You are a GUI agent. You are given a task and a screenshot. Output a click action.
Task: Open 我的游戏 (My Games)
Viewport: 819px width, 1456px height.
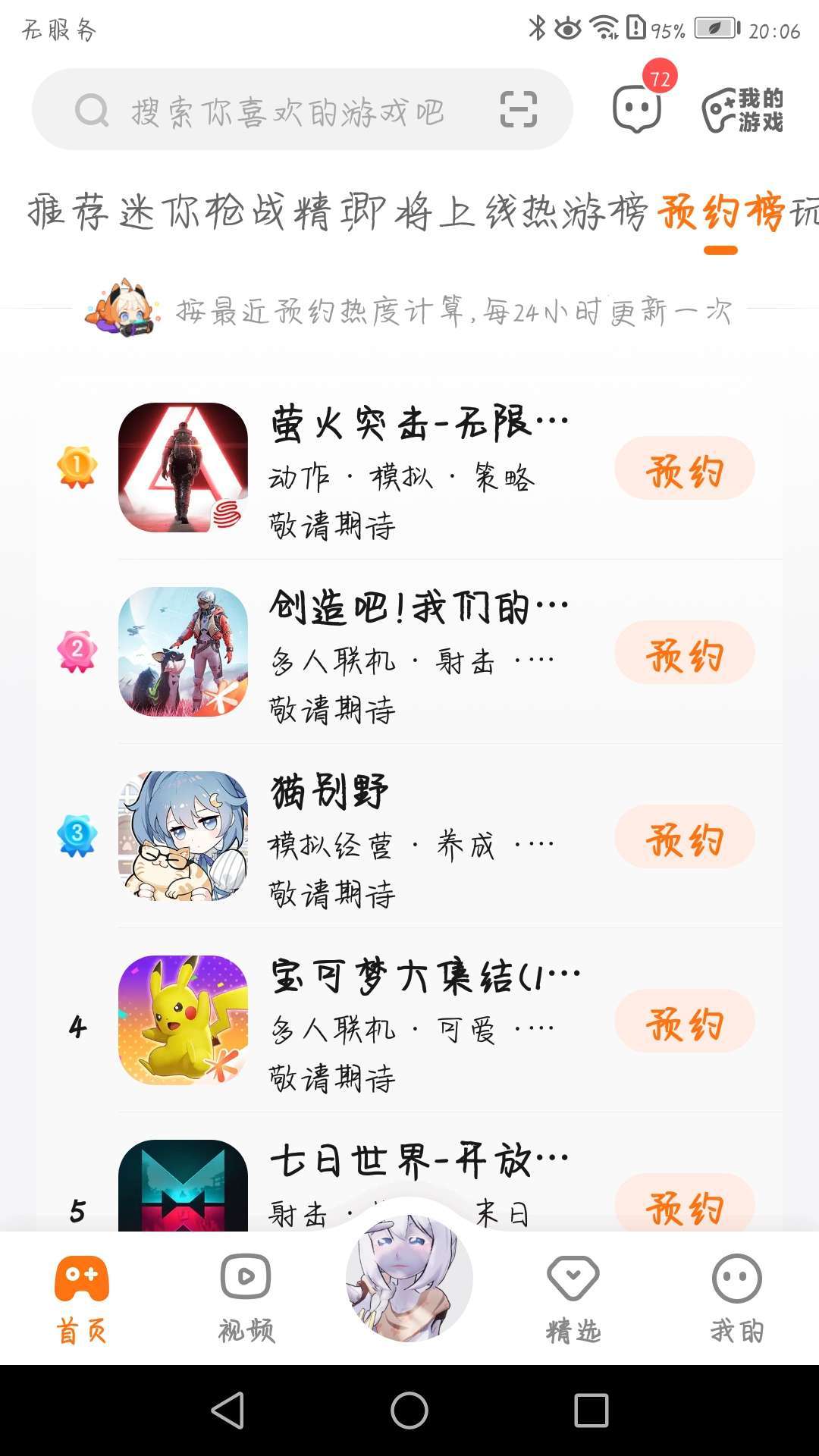[743, 111]
